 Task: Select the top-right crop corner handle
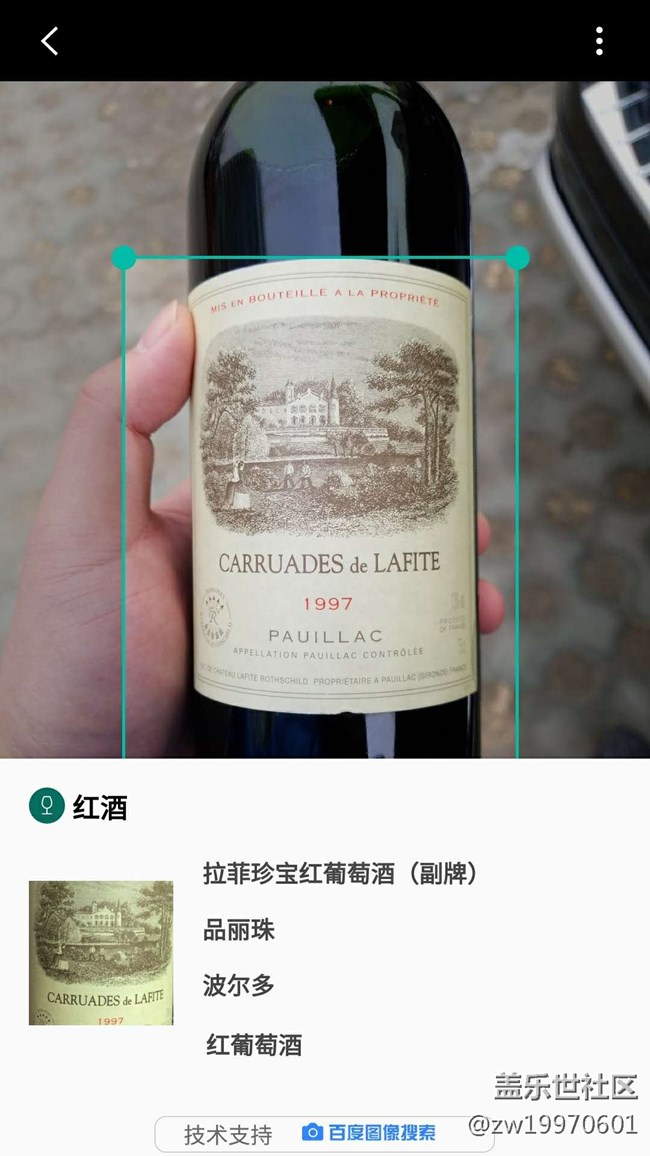tap(517, 258)
